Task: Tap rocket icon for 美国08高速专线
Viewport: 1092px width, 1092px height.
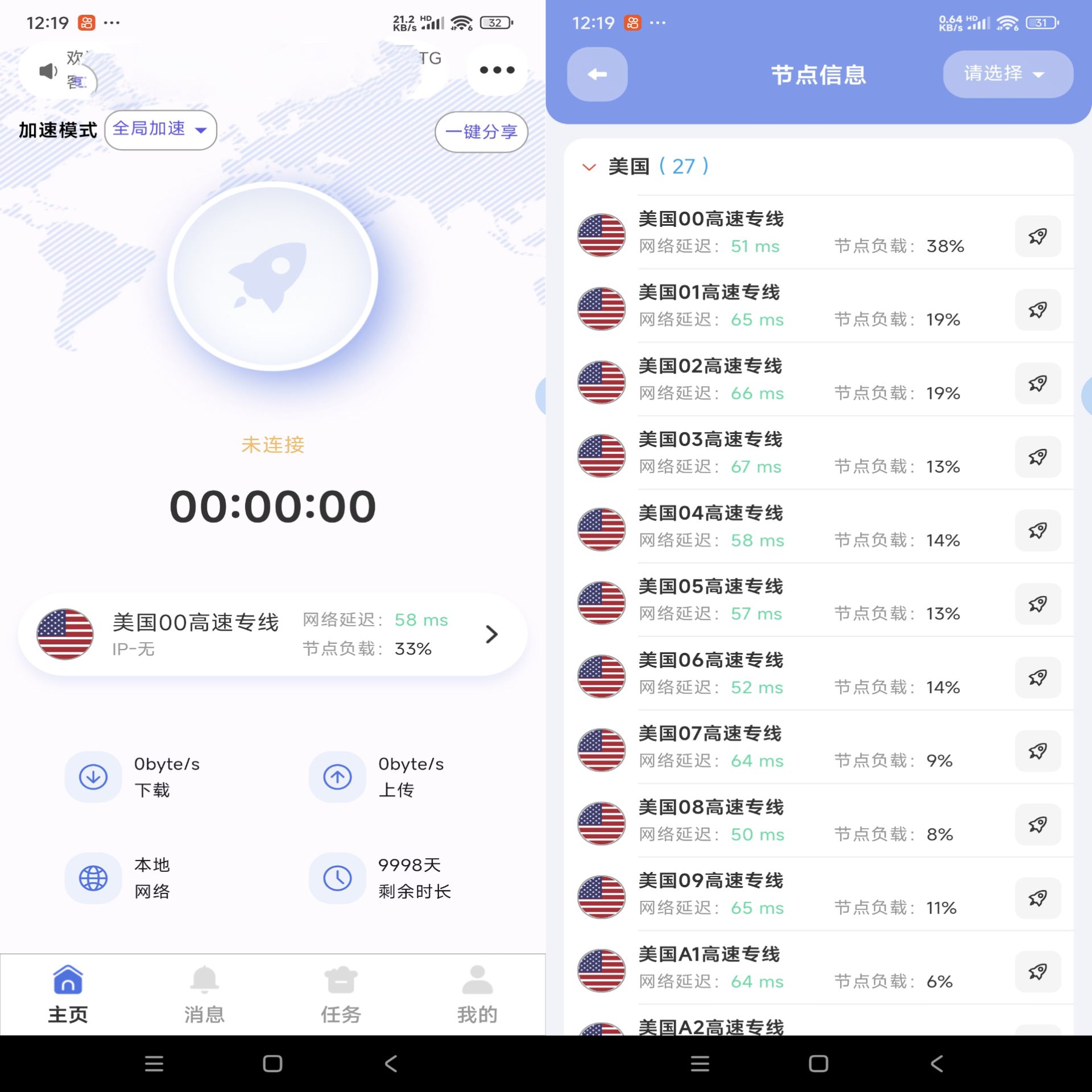Action: (1037, 824)
